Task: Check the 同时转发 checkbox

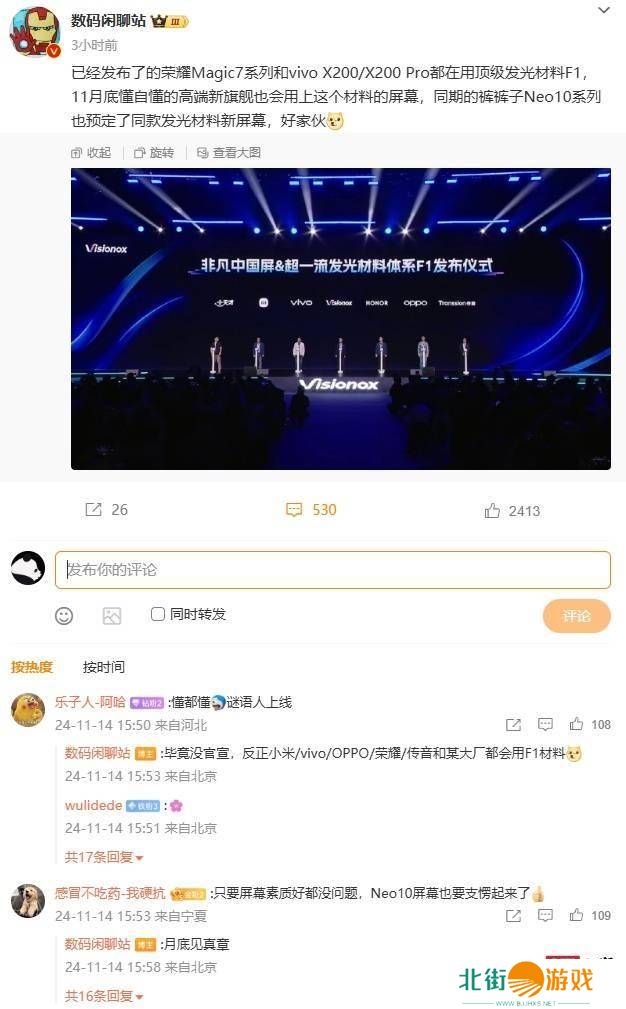Action: pos(158,614)
